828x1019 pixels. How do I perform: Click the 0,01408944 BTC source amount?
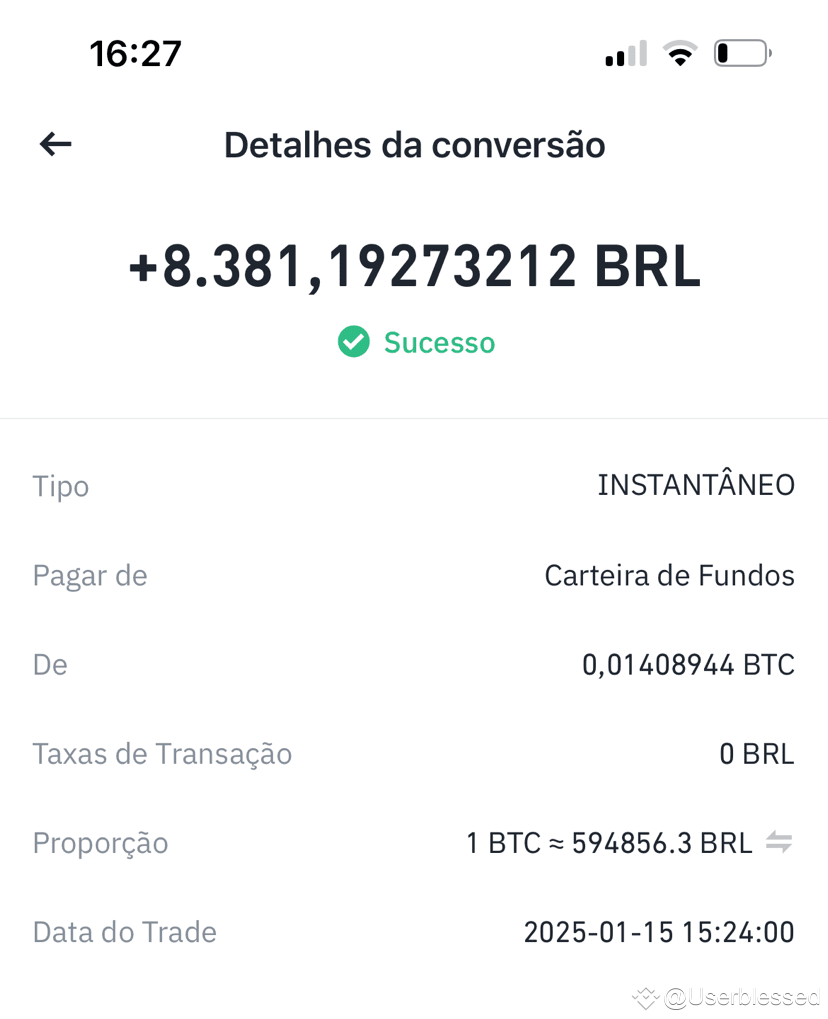[x=688, y=664]
